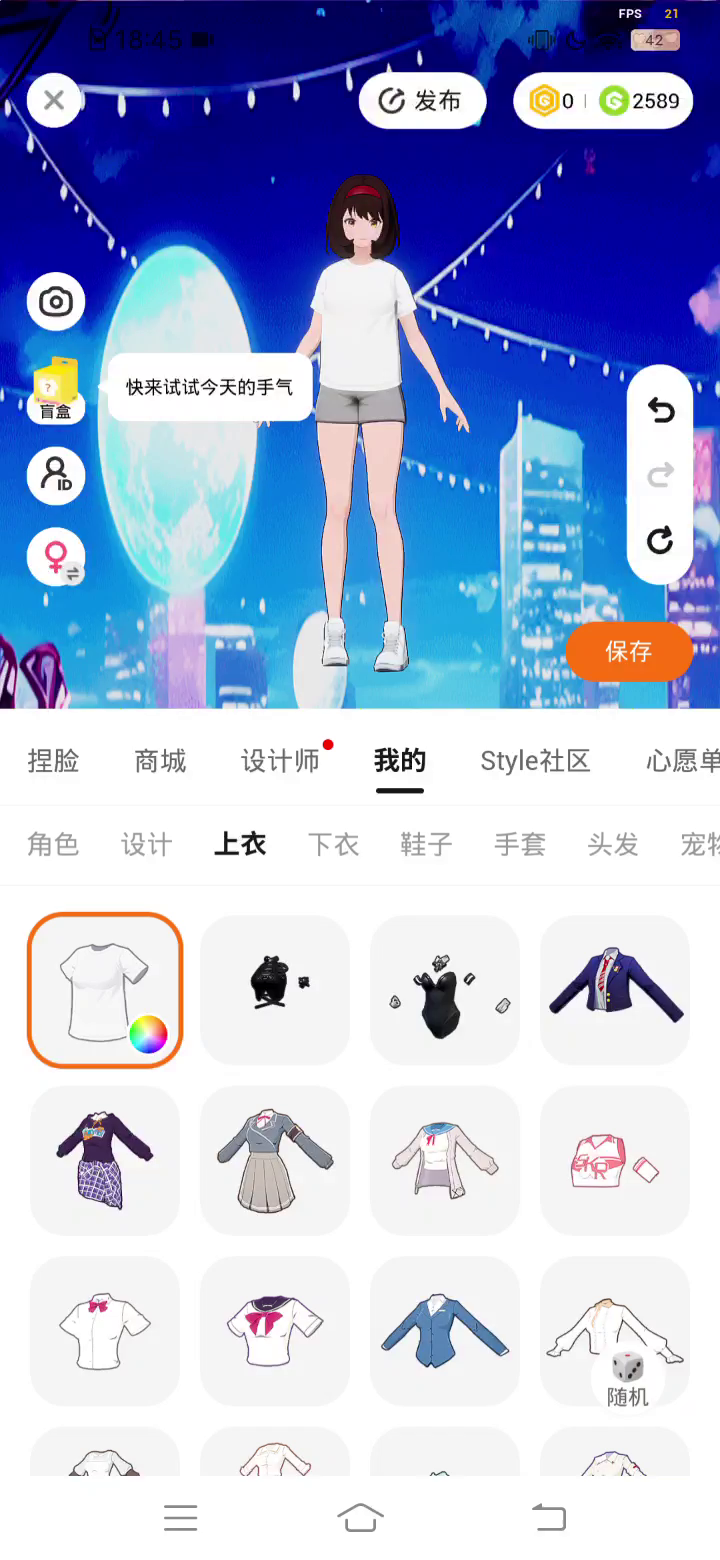Reset the avatar with the refresh arrow
Viewport: 720px width, 1560px height.
(660, 541)
